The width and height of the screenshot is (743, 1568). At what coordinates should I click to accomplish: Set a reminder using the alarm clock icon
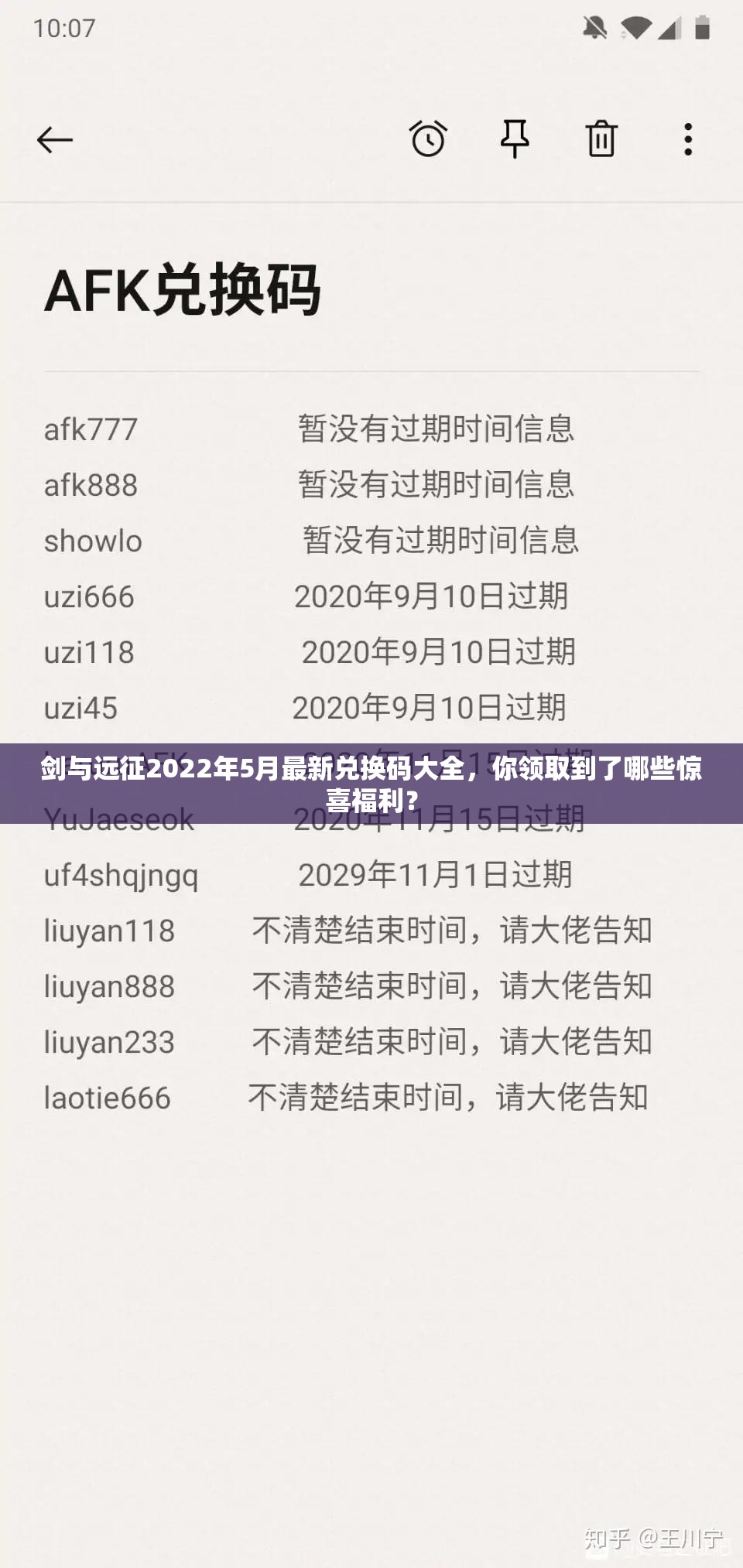(x=428, y=141)
